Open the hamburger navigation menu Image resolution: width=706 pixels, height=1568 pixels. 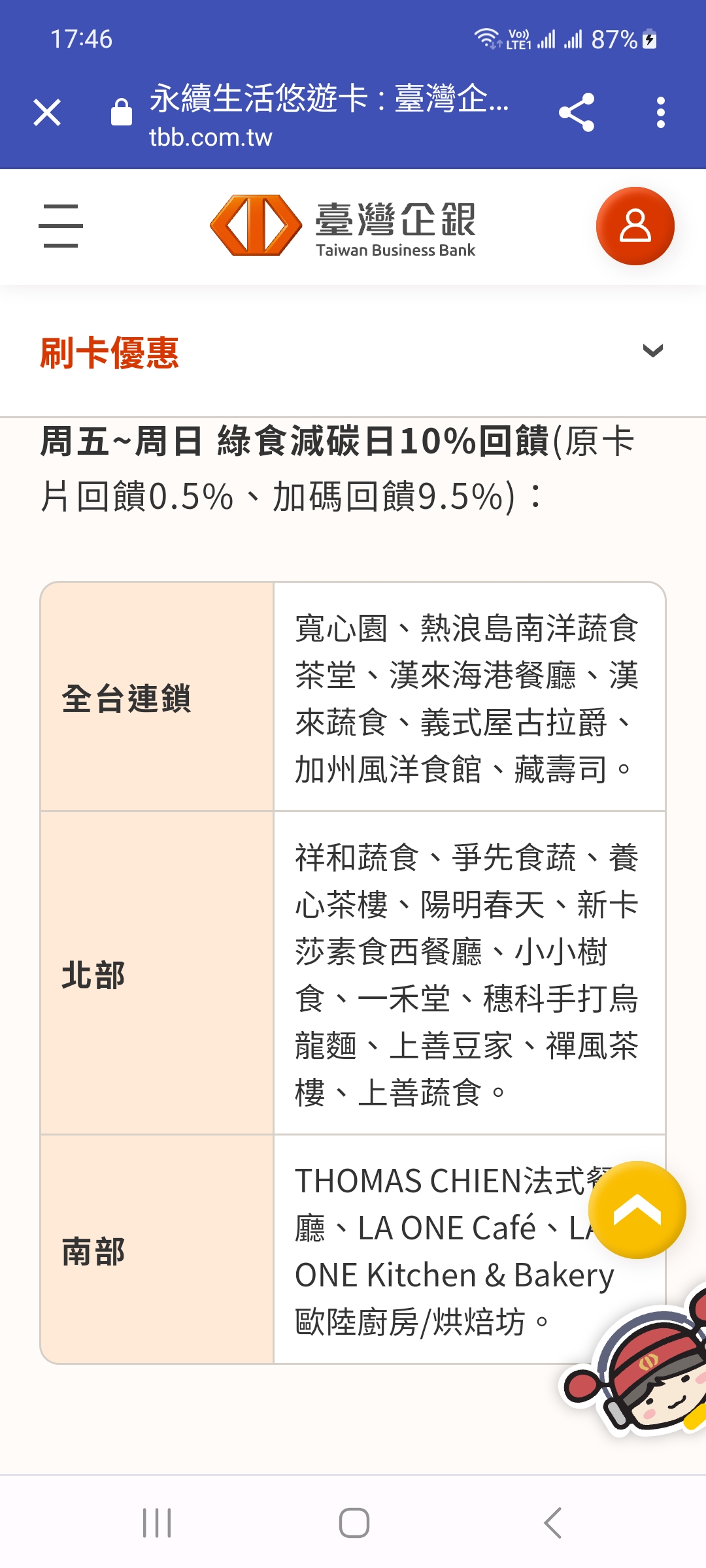pos(60,226)
